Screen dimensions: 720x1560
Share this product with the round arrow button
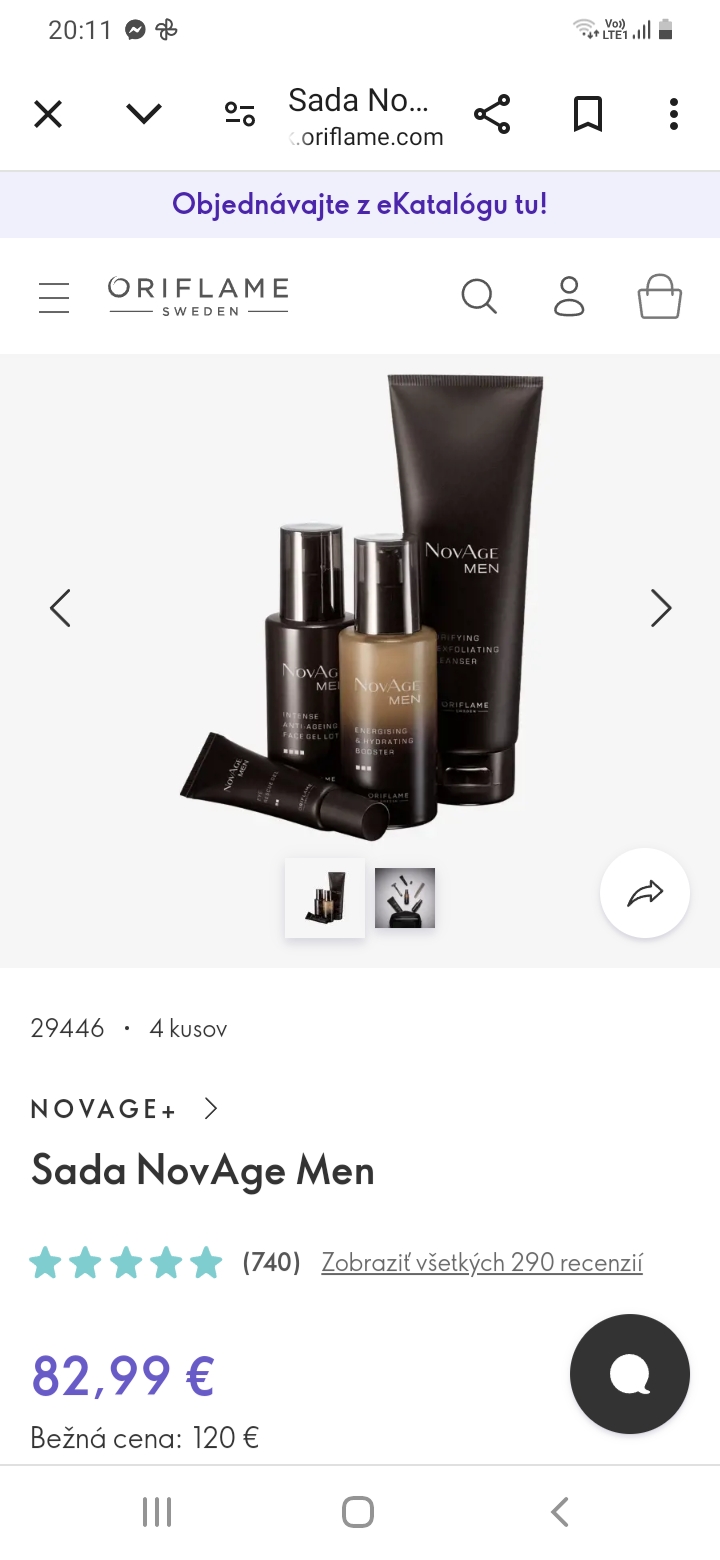click(x=645, y=893)
